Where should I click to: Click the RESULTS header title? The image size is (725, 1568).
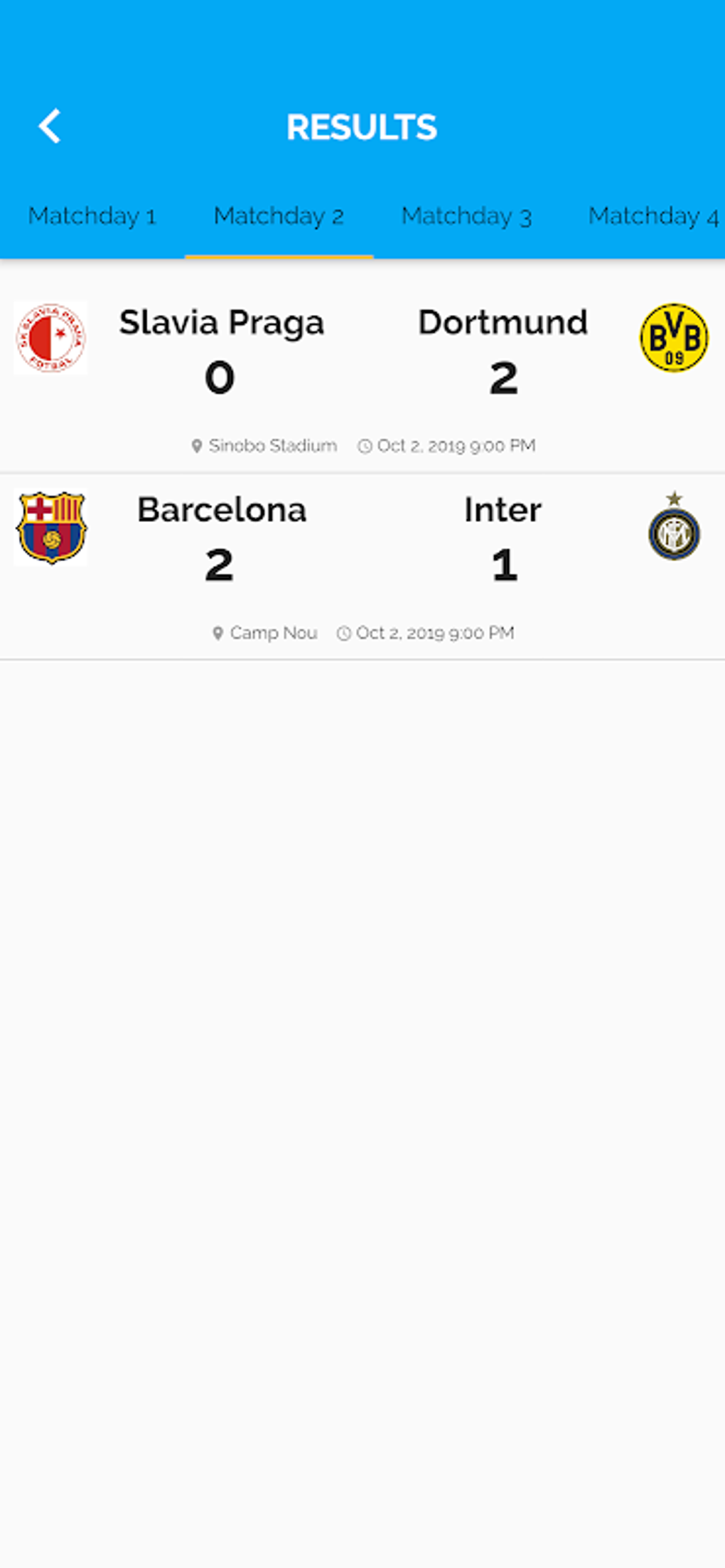point(362,127)
